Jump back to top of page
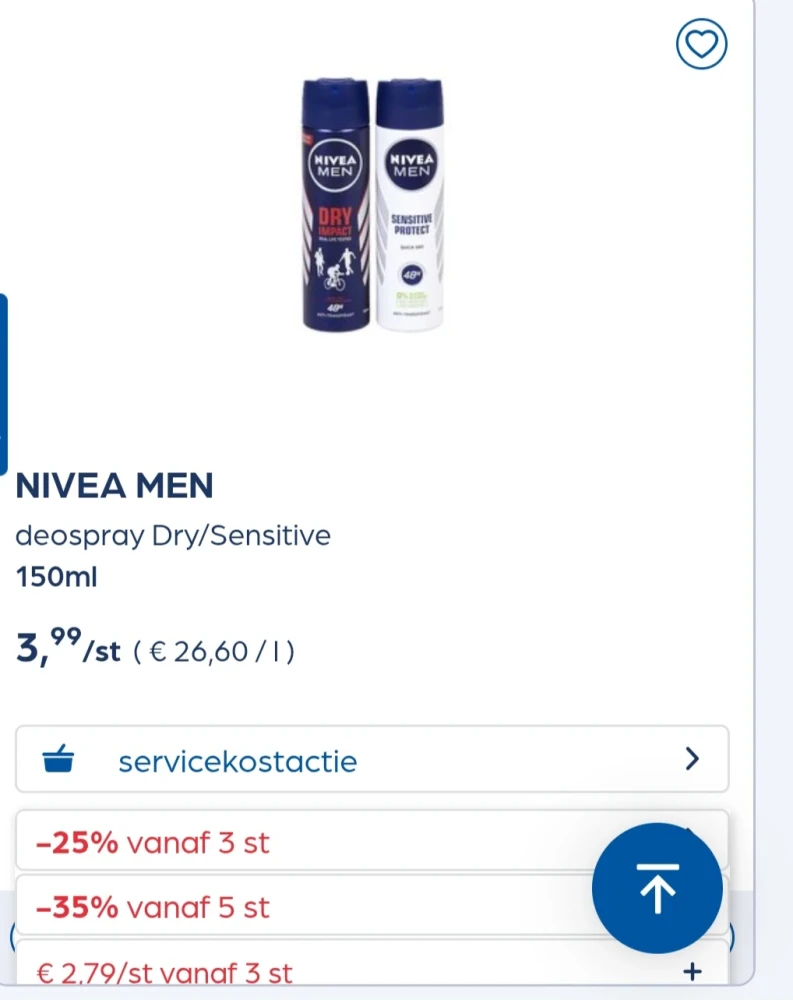Screen dimensions: 793x1000 (x=657, y=888)
